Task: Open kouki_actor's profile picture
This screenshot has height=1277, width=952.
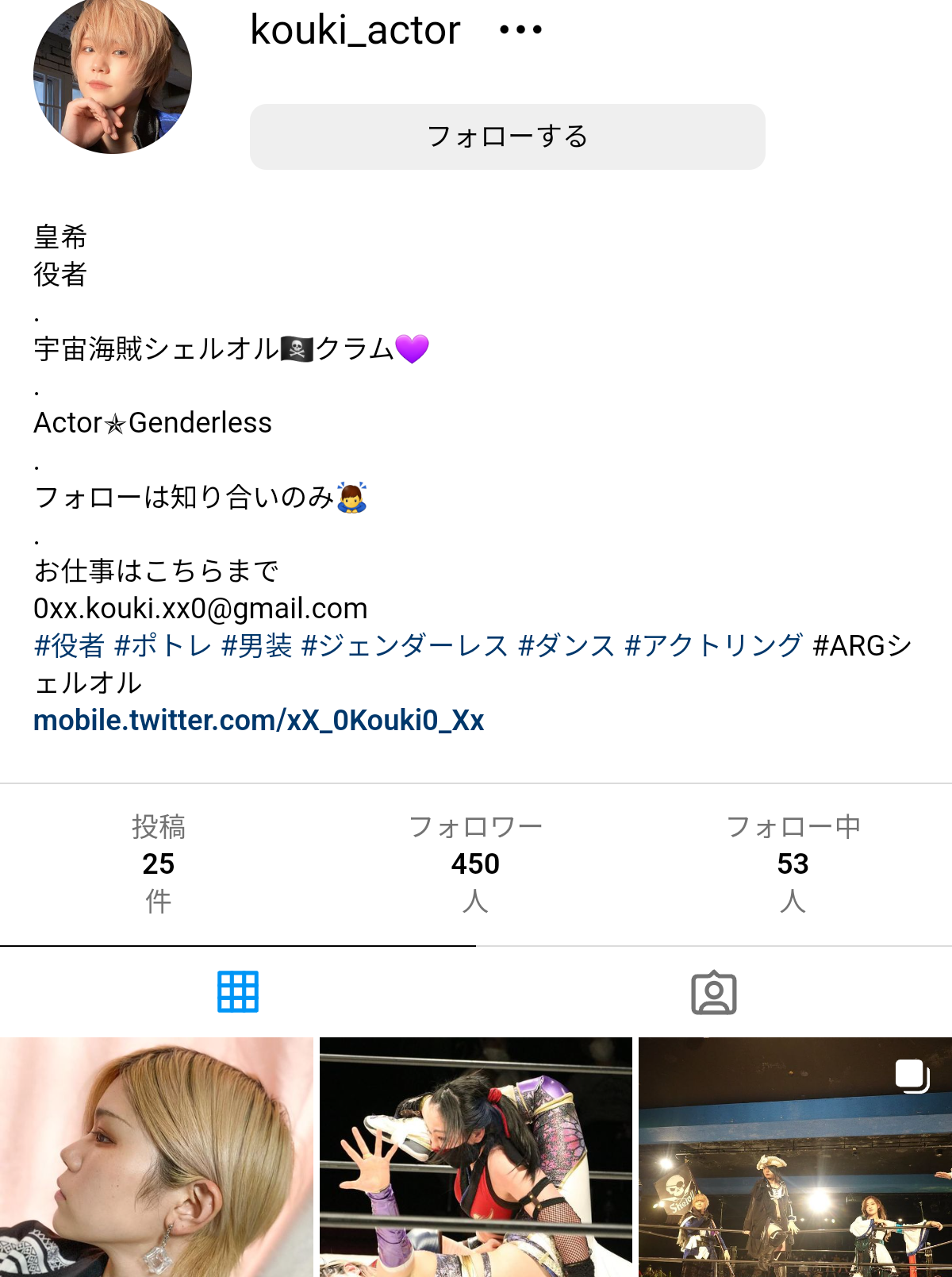Action: [x=113, y=75]
